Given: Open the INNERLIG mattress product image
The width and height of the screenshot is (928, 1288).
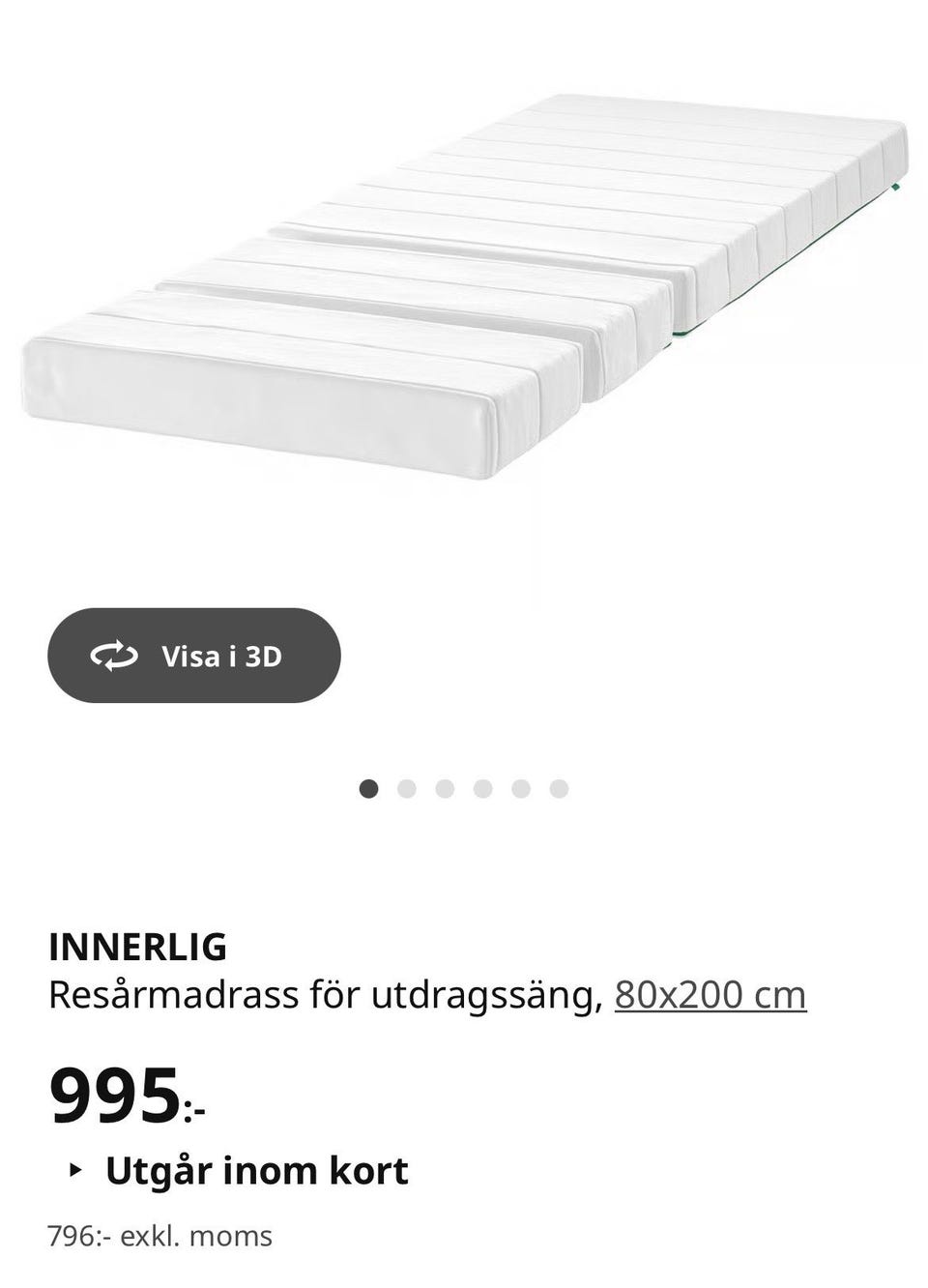Looking at the screenshot, I should click(x=464, y=290).
